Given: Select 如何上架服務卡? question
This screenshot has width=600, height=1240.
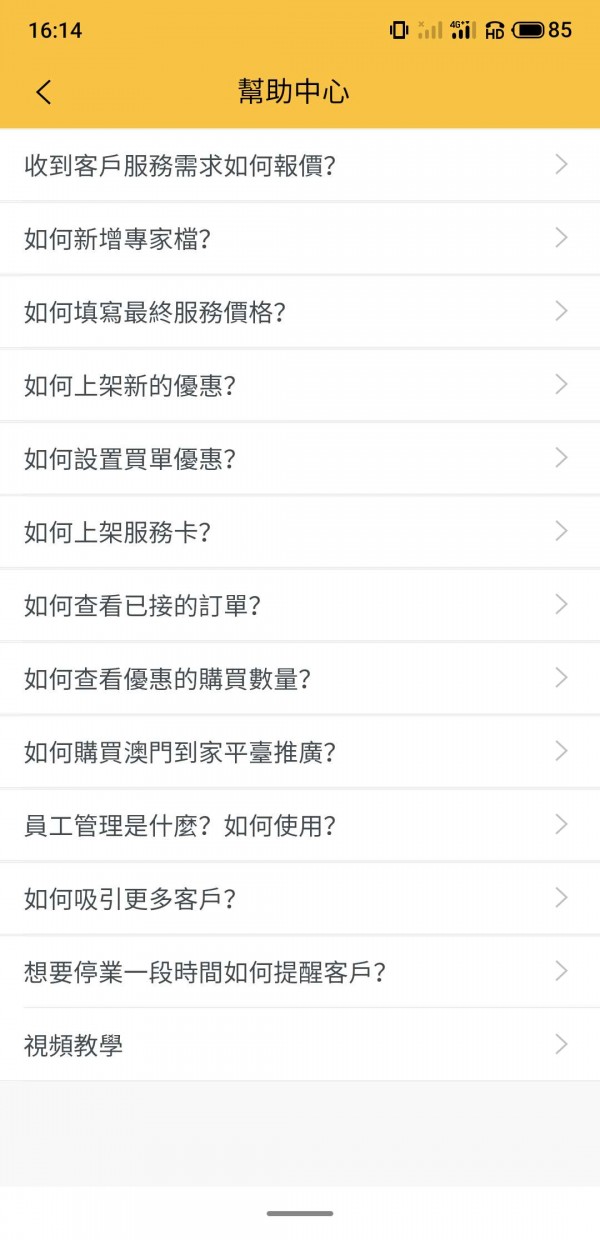Looking at the screenshot, I should click(300, 531).
